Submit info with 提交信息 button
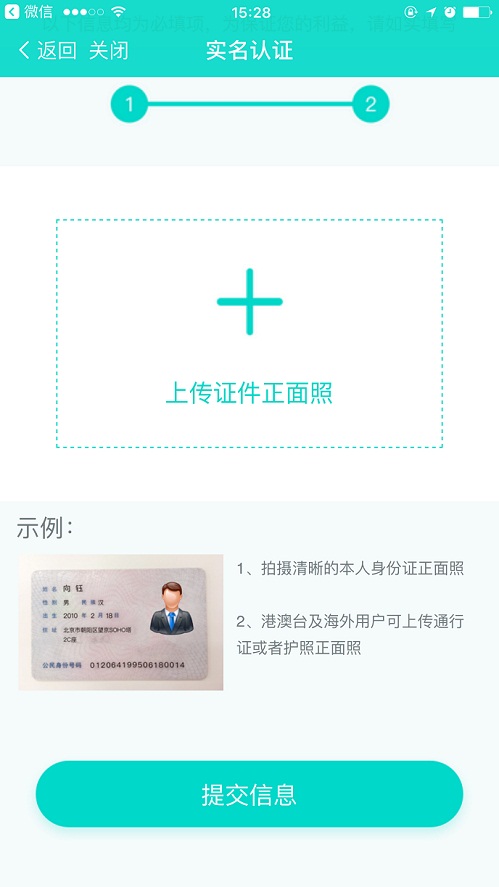 pos(249,794)
